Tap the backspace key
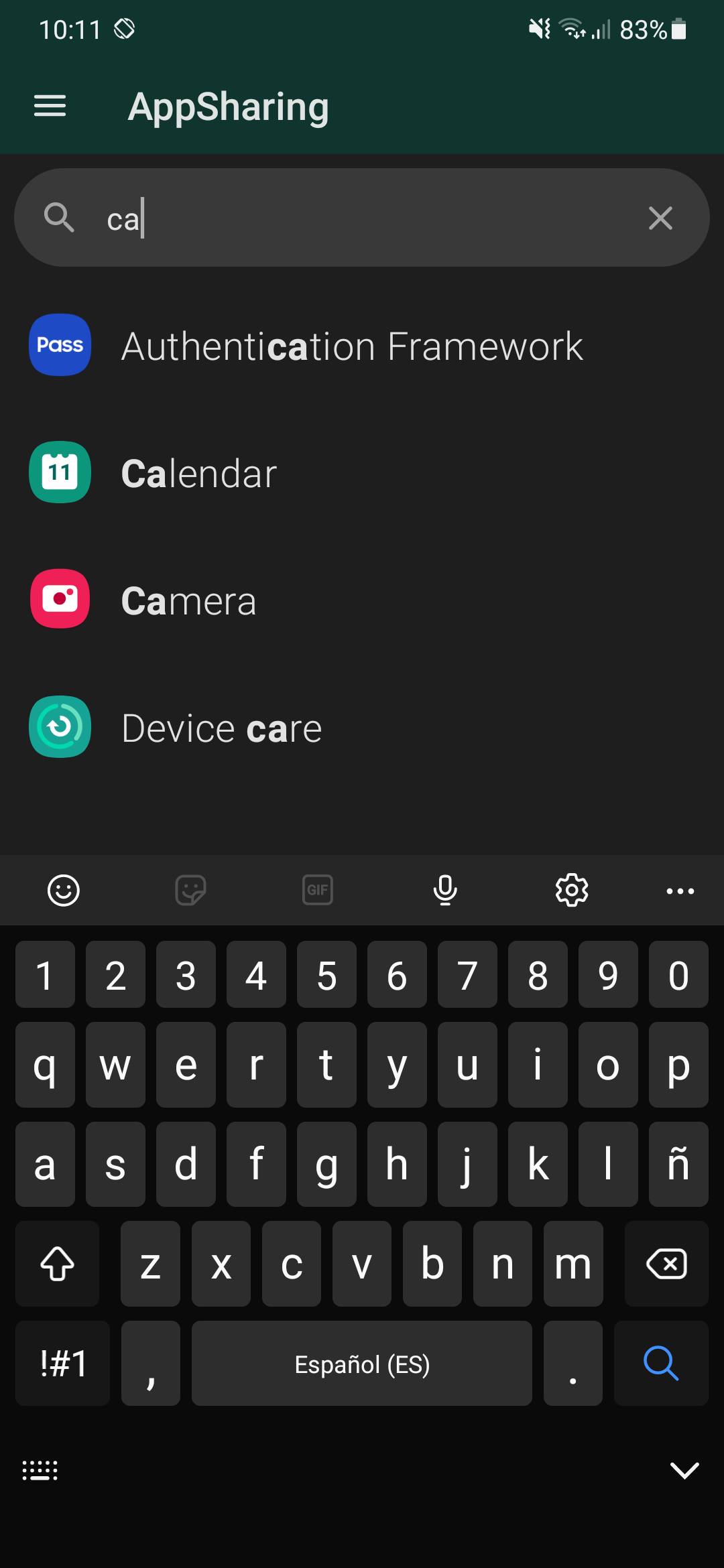 [666, 1264]
